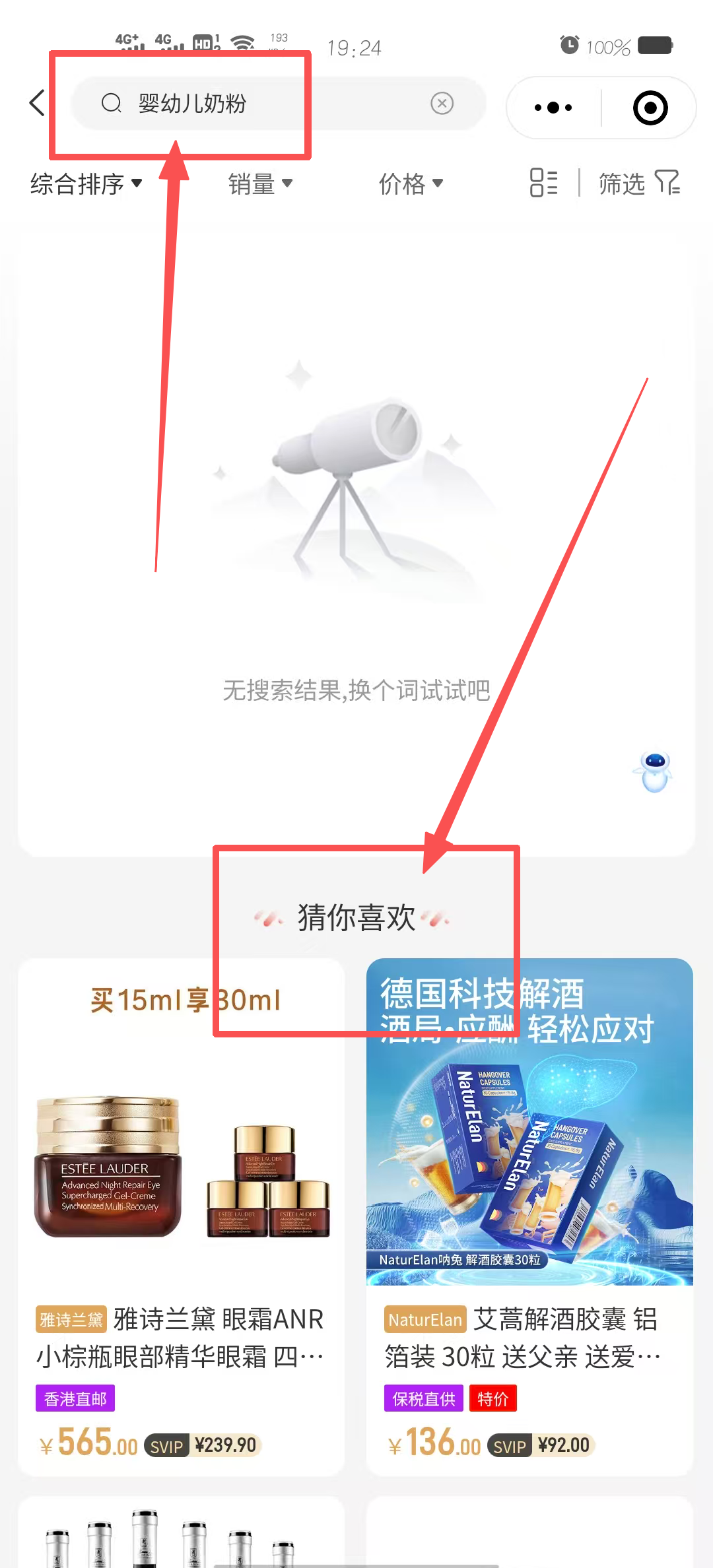The width and height of the screenshot is (713, 1568).
Task: Sort results by 销量
Action: [x=260, y=183]
